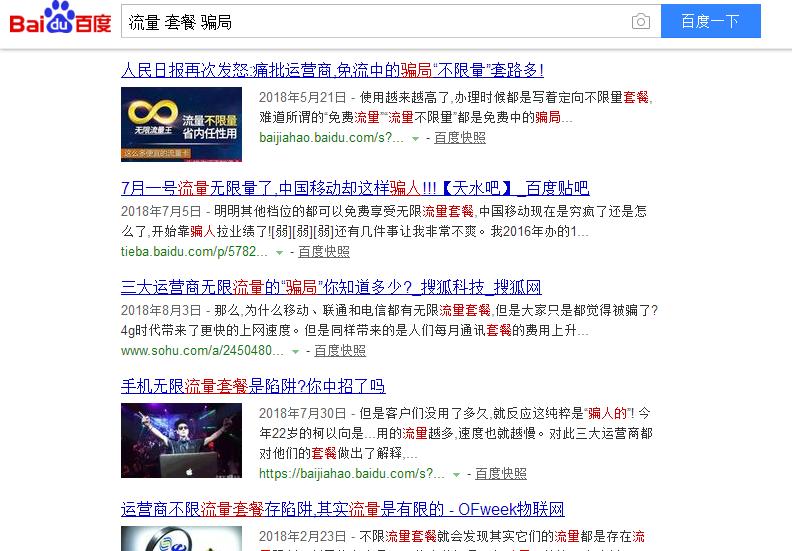792x551 pixels.
Task: View 百度快照 for the tieba.baidu.com result
Action: tap(324, 252)
